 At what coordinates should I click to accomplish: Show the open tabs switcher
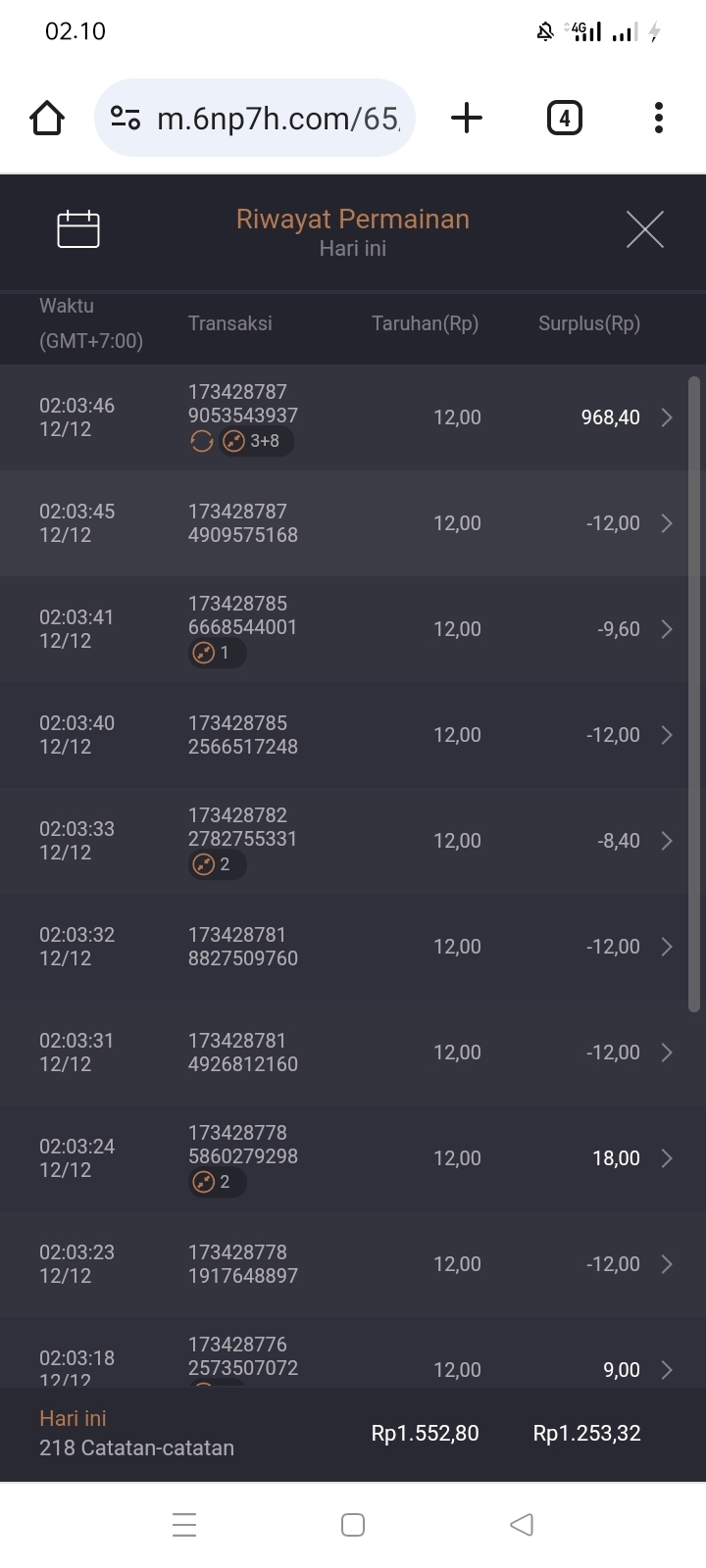pos(564,119)
